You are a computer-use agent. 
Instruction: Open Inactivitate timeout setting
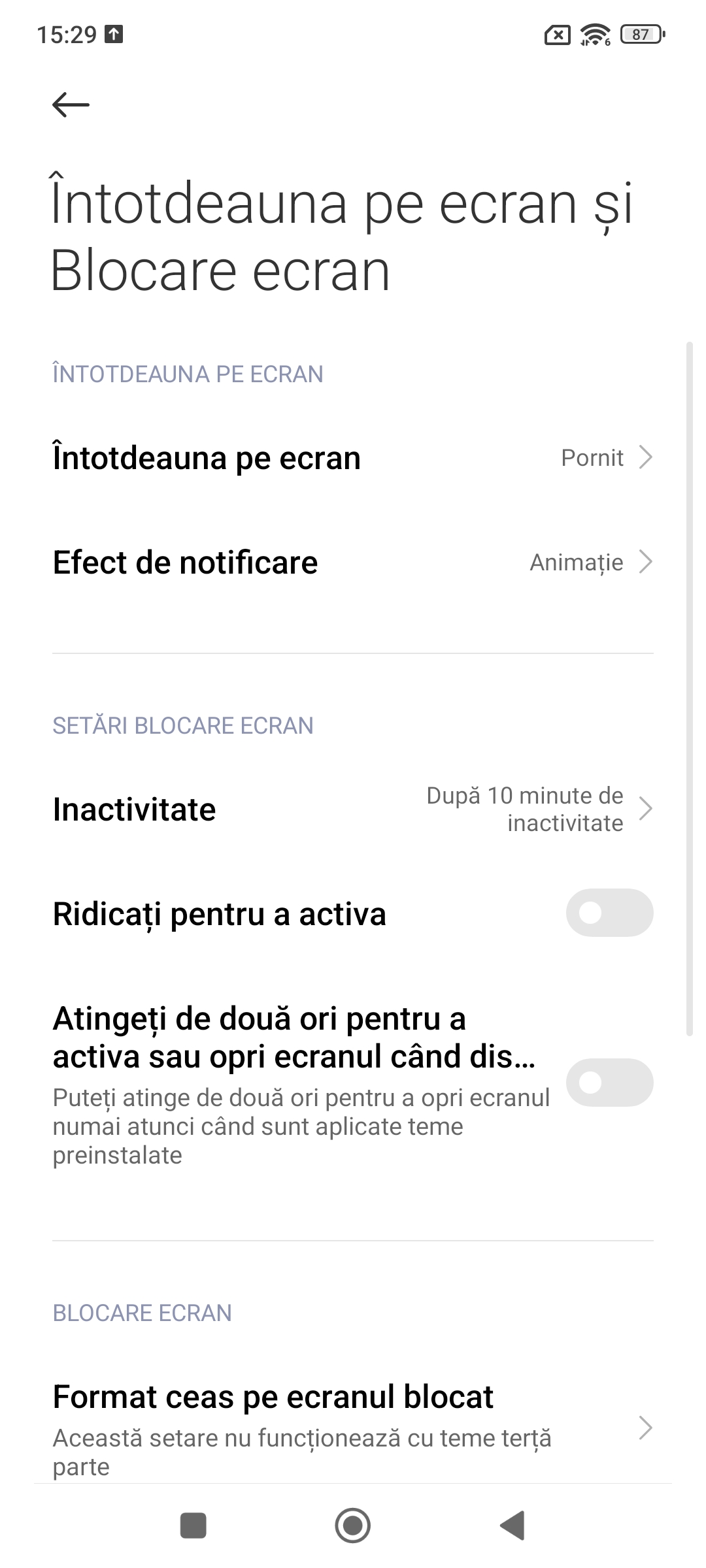click(x=353, y=809)
